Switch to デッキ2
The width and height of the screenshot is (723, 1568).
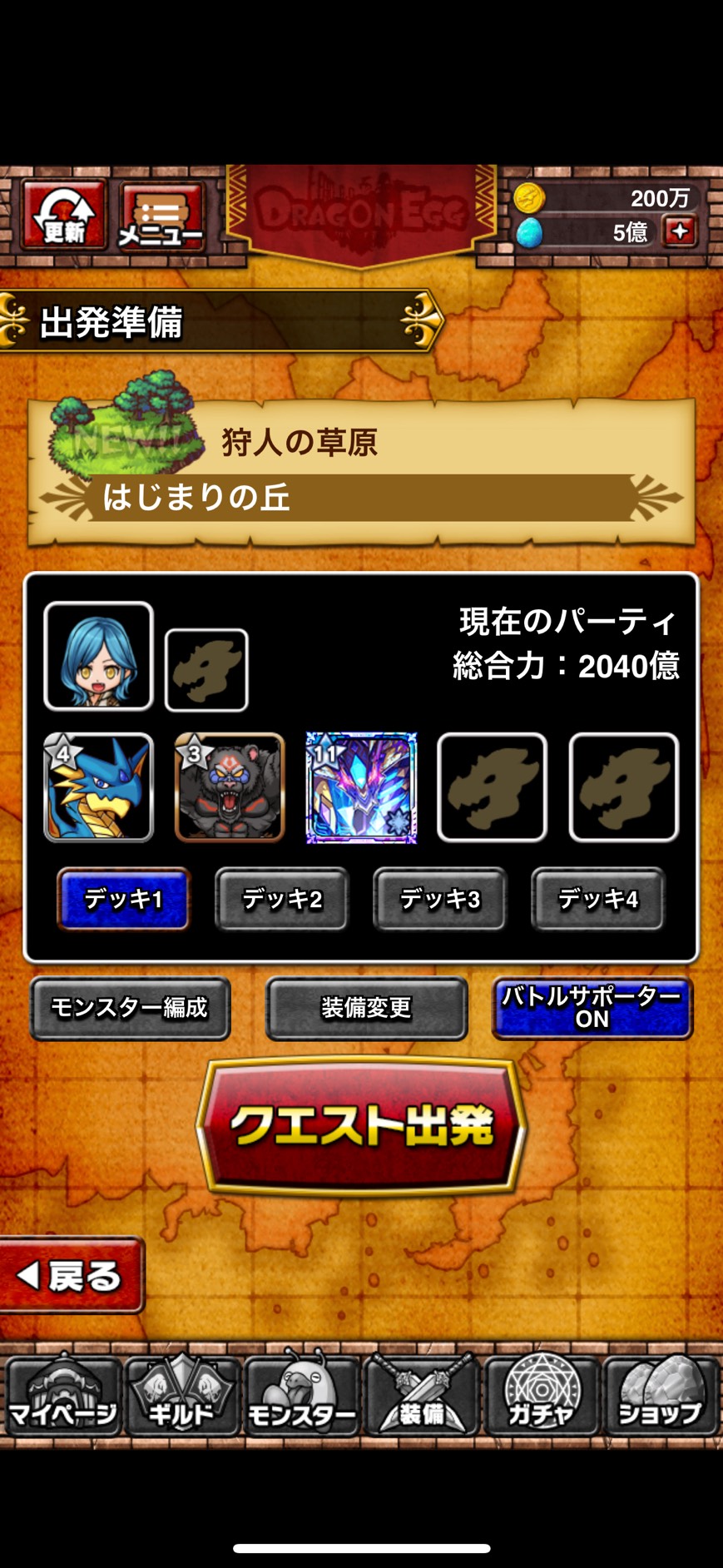(281, 899)
